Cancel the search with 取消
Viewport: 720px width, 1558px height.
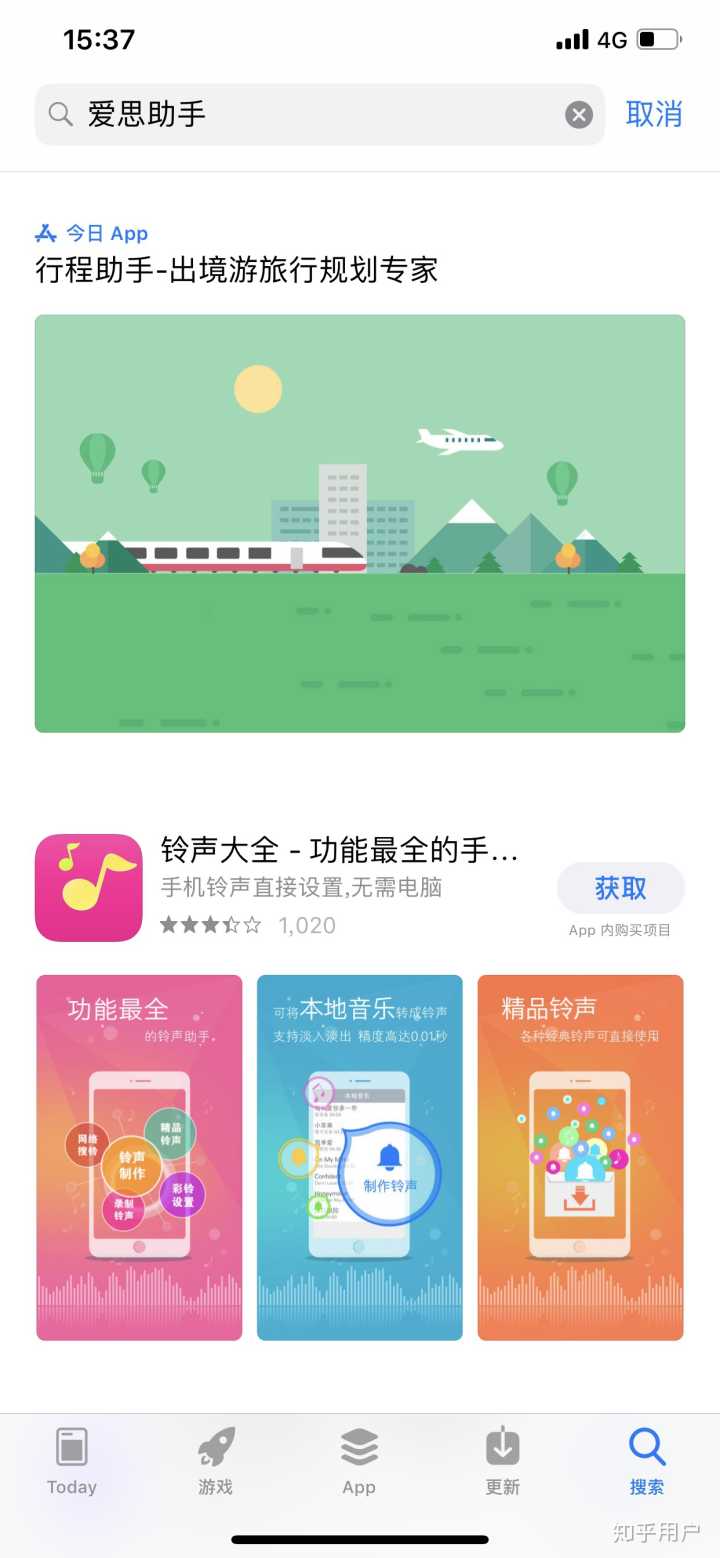pos(654,115)
